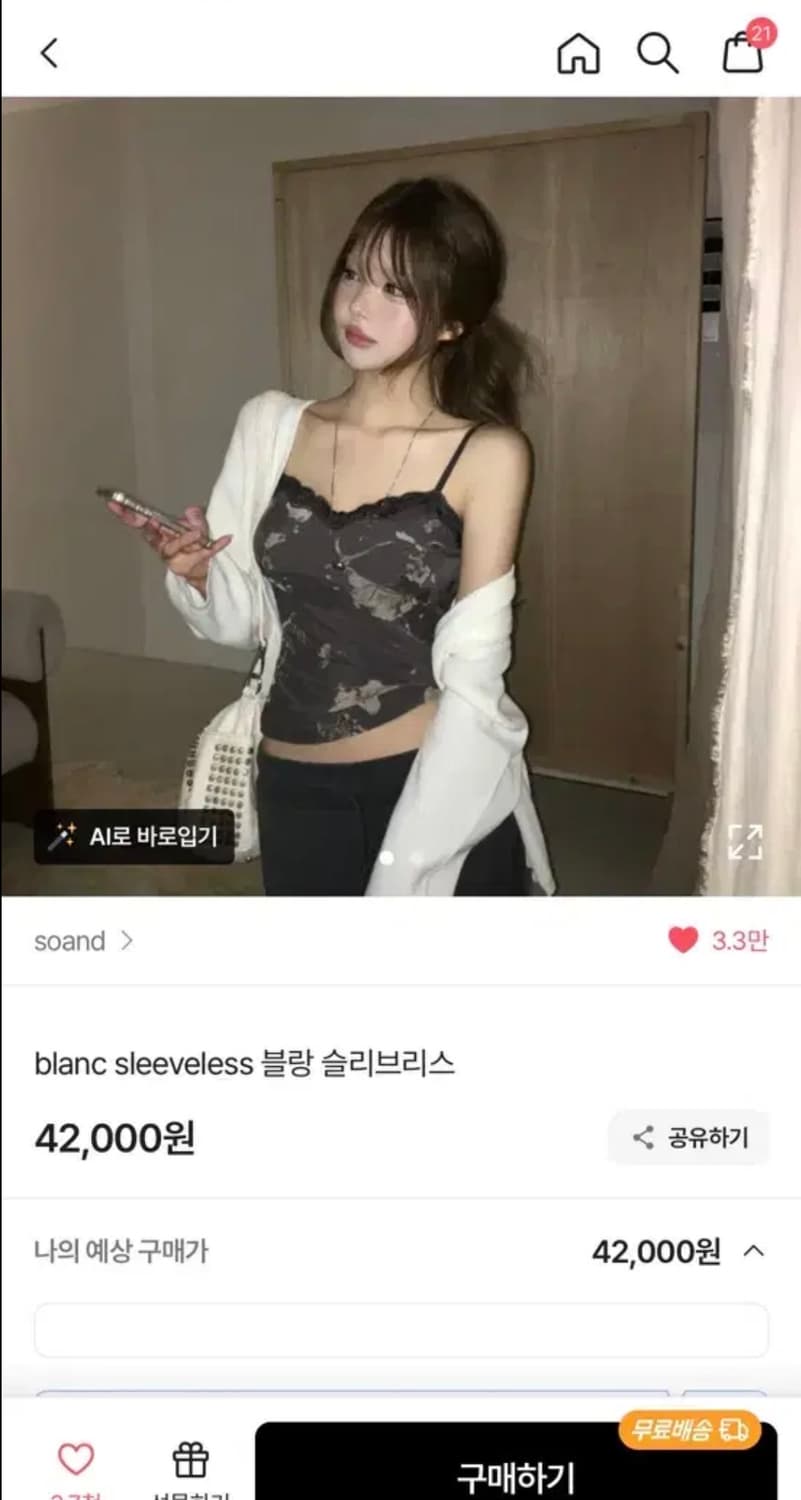Click the empty input field below estimated price

coord(400,1330)
